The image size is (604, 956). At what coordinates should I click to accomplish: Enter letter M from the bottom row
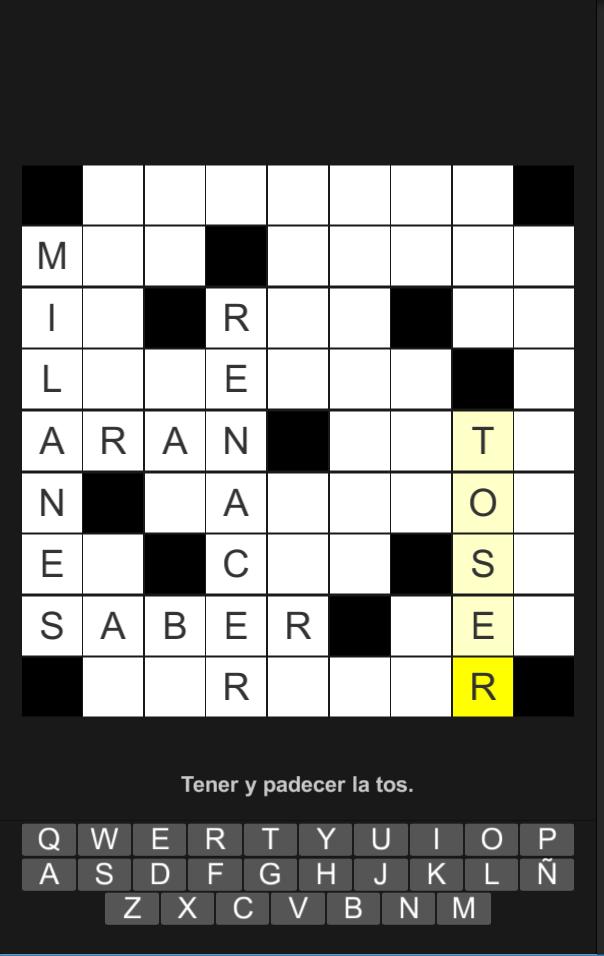coord(463,909)
